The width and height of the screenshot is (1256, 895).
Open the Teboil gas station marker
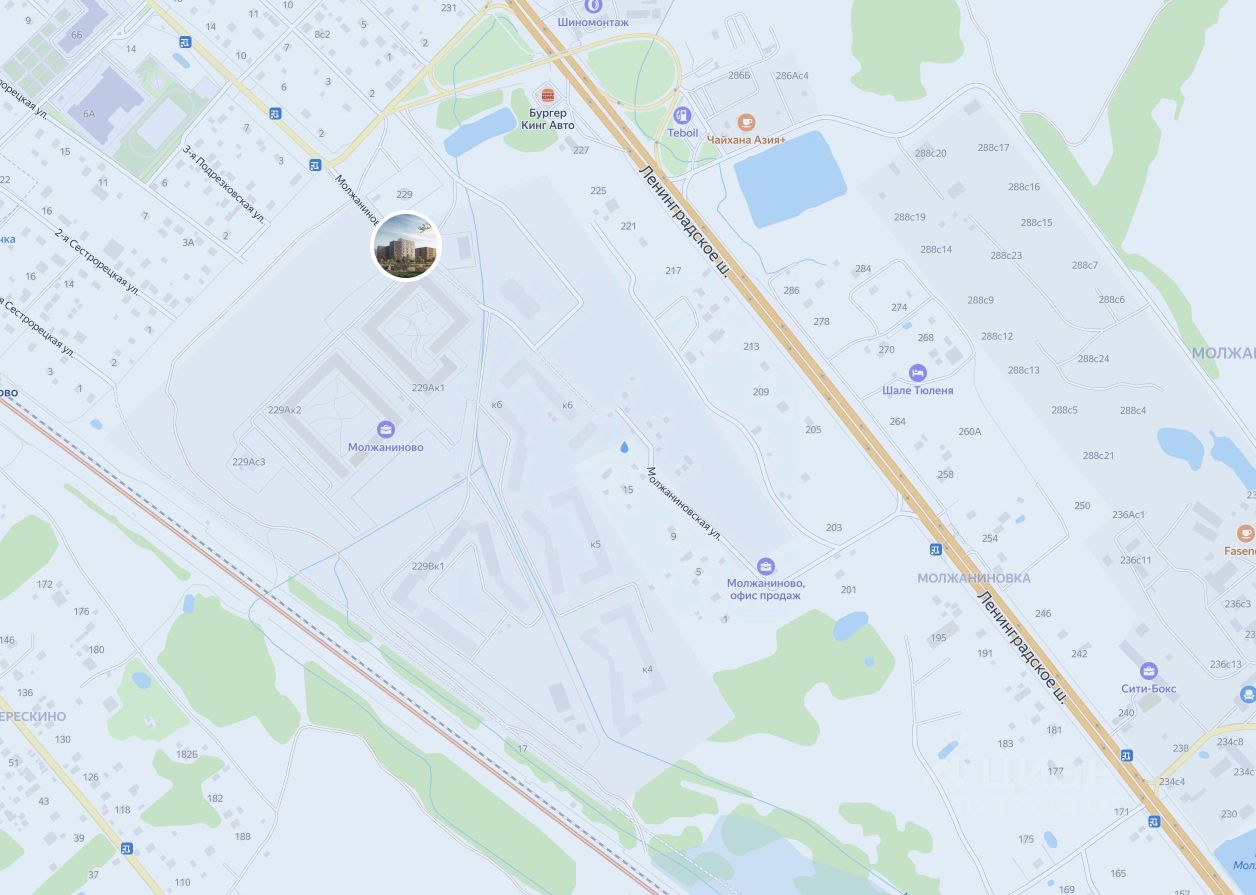click(x=683, y=115)
